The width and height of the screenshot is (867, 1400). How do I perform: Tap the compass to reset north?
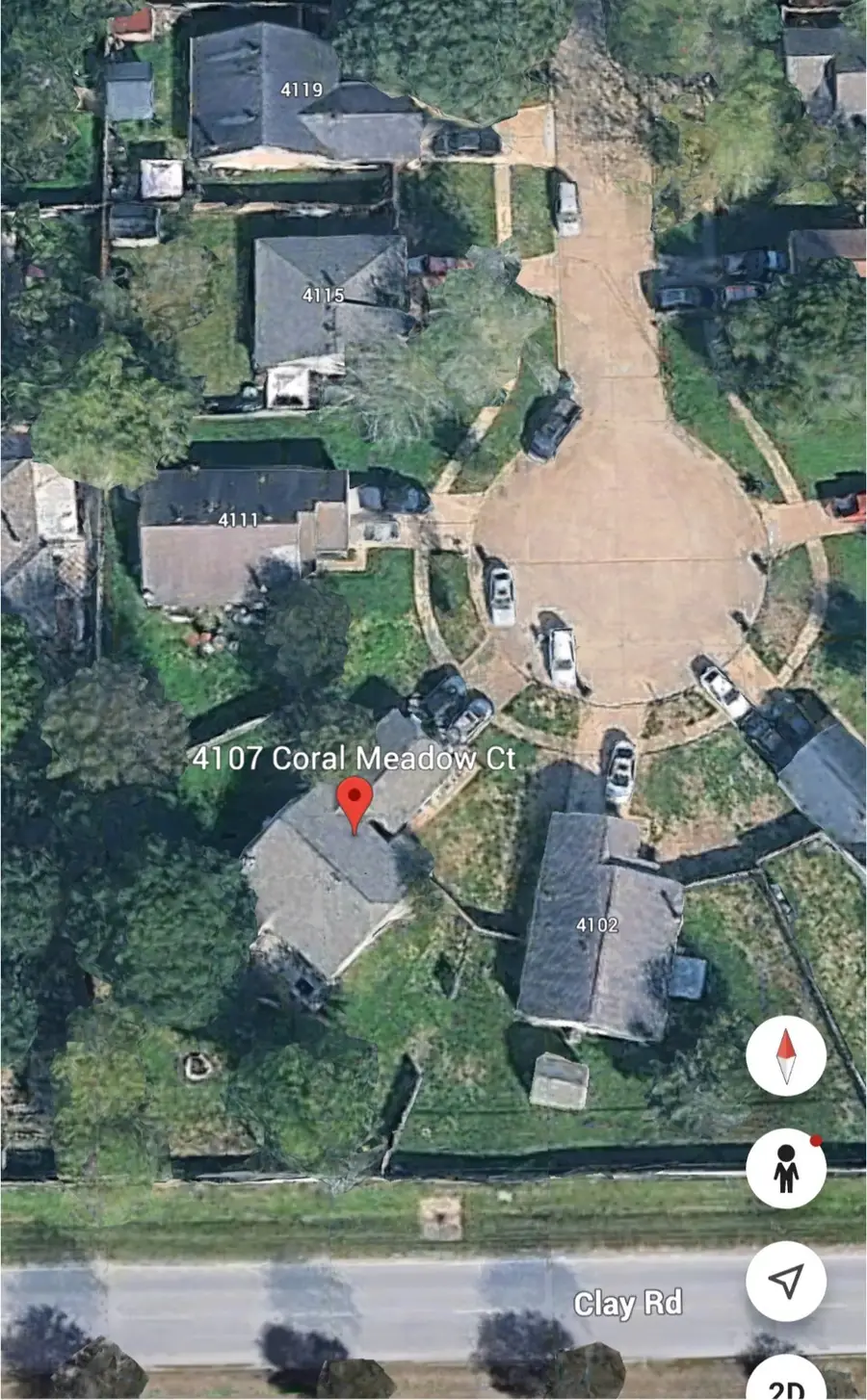pyautogui.click(x=786, y=1055)
